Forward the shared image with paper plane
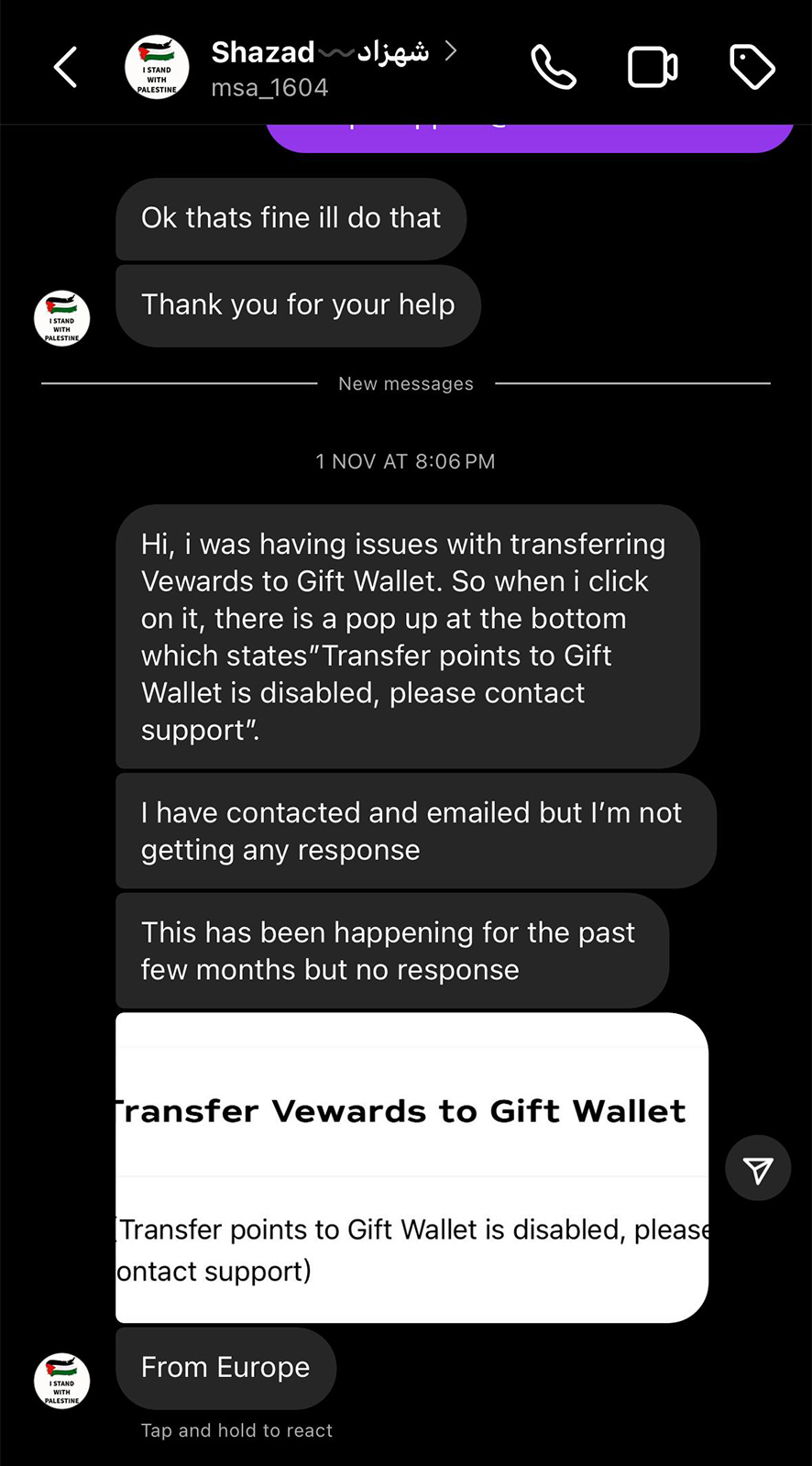This screenshot has height=1466, width=812. pos(758,1168)
